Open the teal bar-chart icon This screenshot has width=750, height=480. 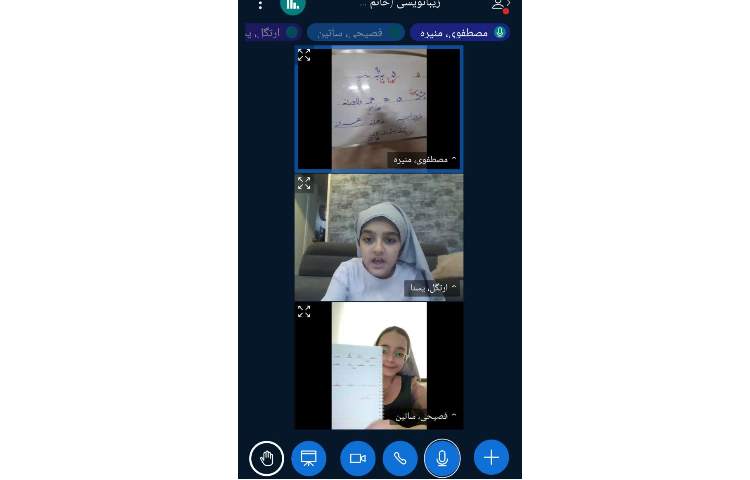pyautogui.click(x=292, y=5)
